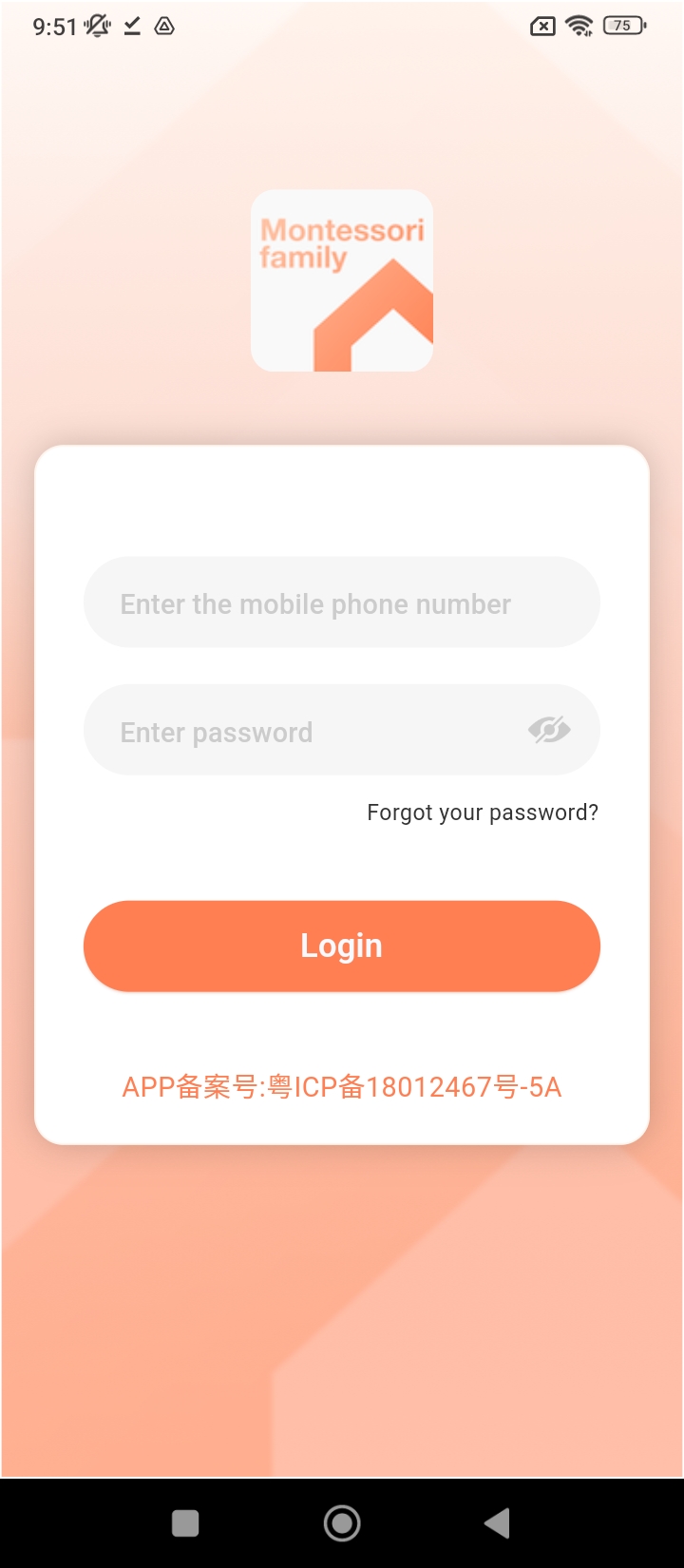Open the Forgot your password link
Viewport: 684px width, 1568px height.
(x=483, y=813)
